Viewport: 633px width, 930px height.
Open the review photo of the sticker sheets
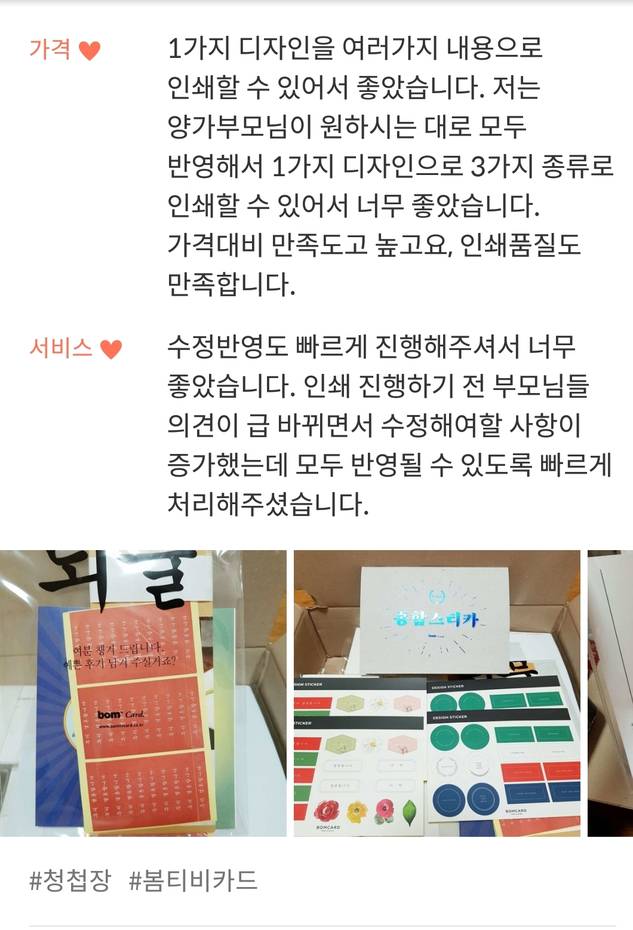click(x=436, y=693)
